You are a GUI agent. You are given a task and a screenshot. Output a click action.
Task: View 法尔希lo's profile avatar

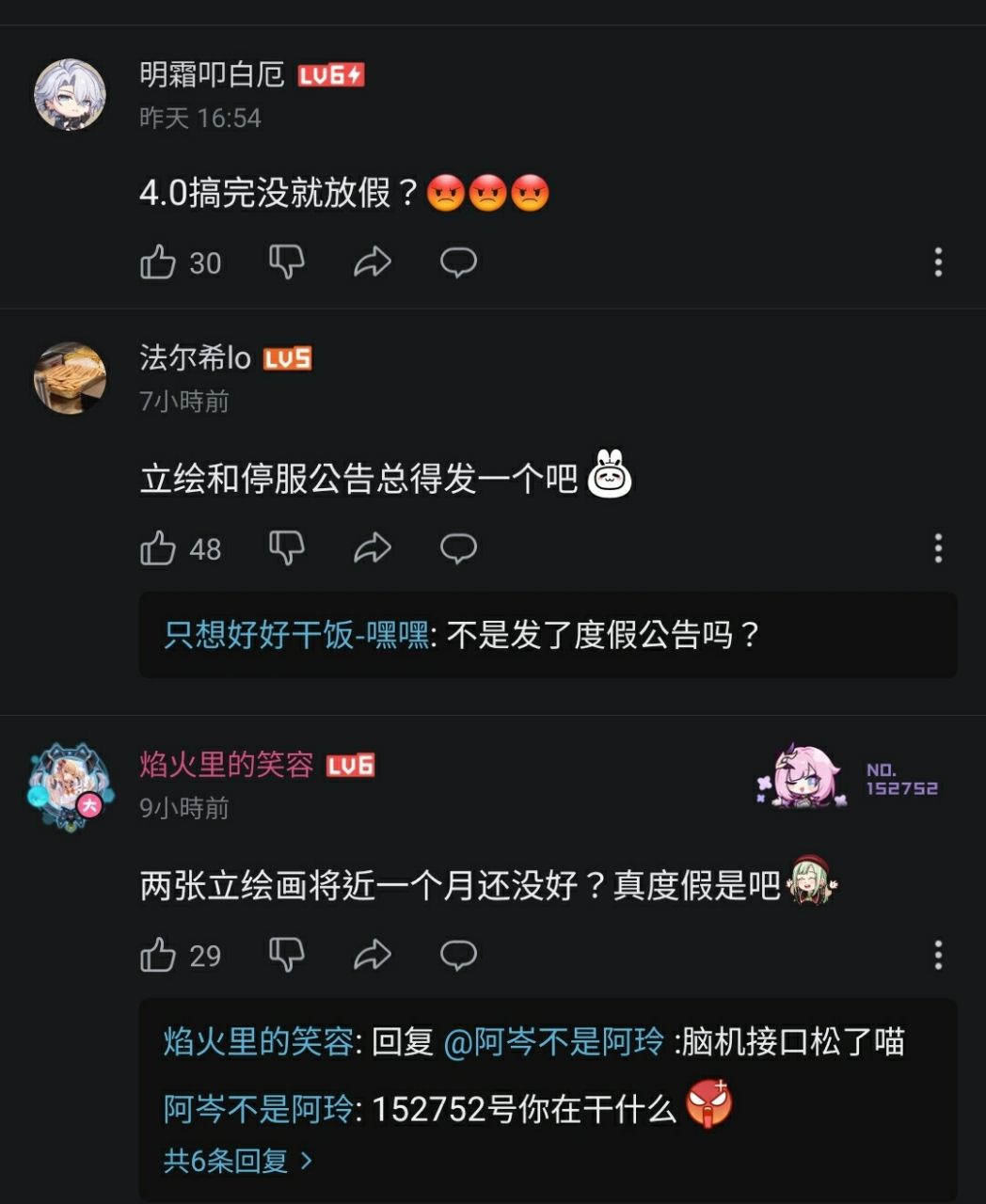coord(70,378)
